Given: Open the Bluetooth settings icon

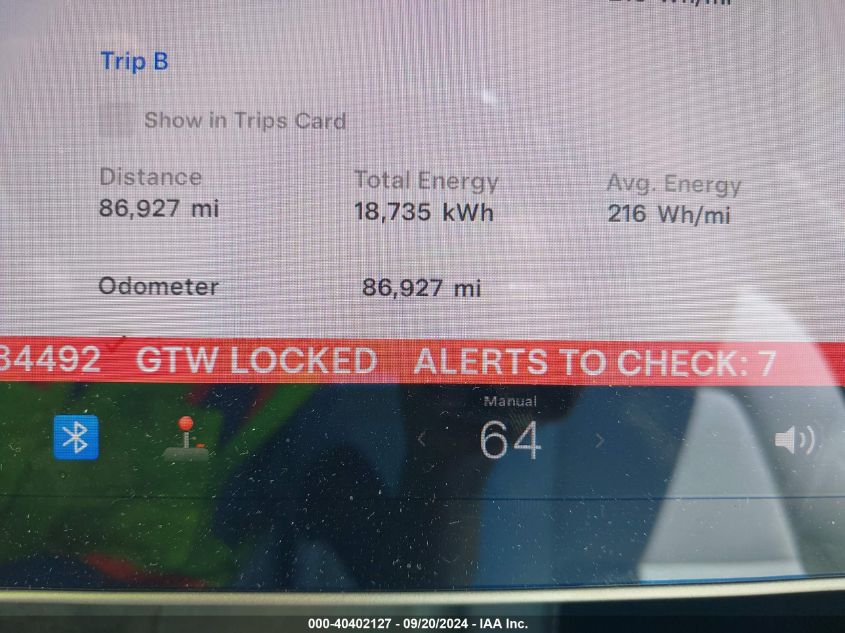Looking at the screenshot, I should click(x=76, y=437).
